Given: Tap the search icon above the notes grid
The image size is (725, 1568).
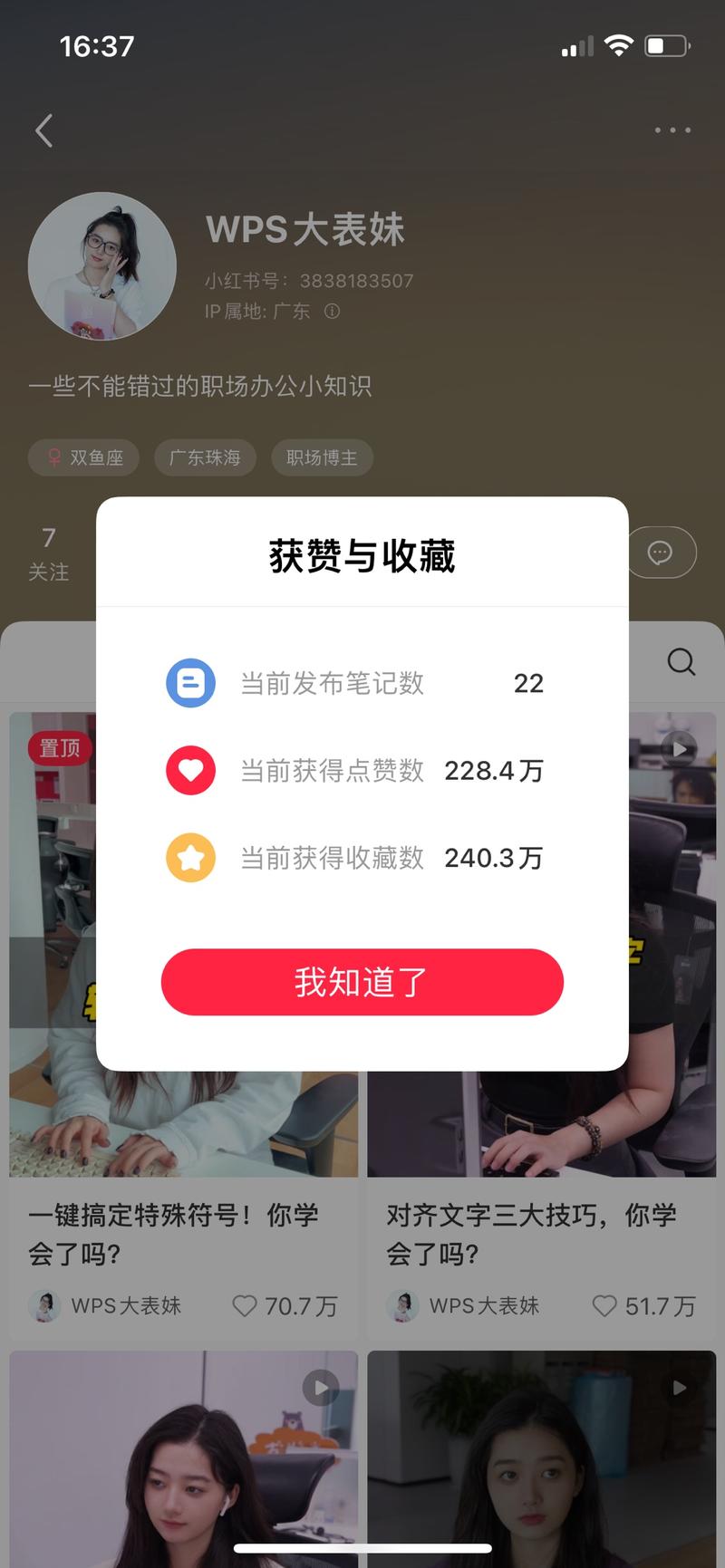Looking at the screenshot, I should 681,662.
